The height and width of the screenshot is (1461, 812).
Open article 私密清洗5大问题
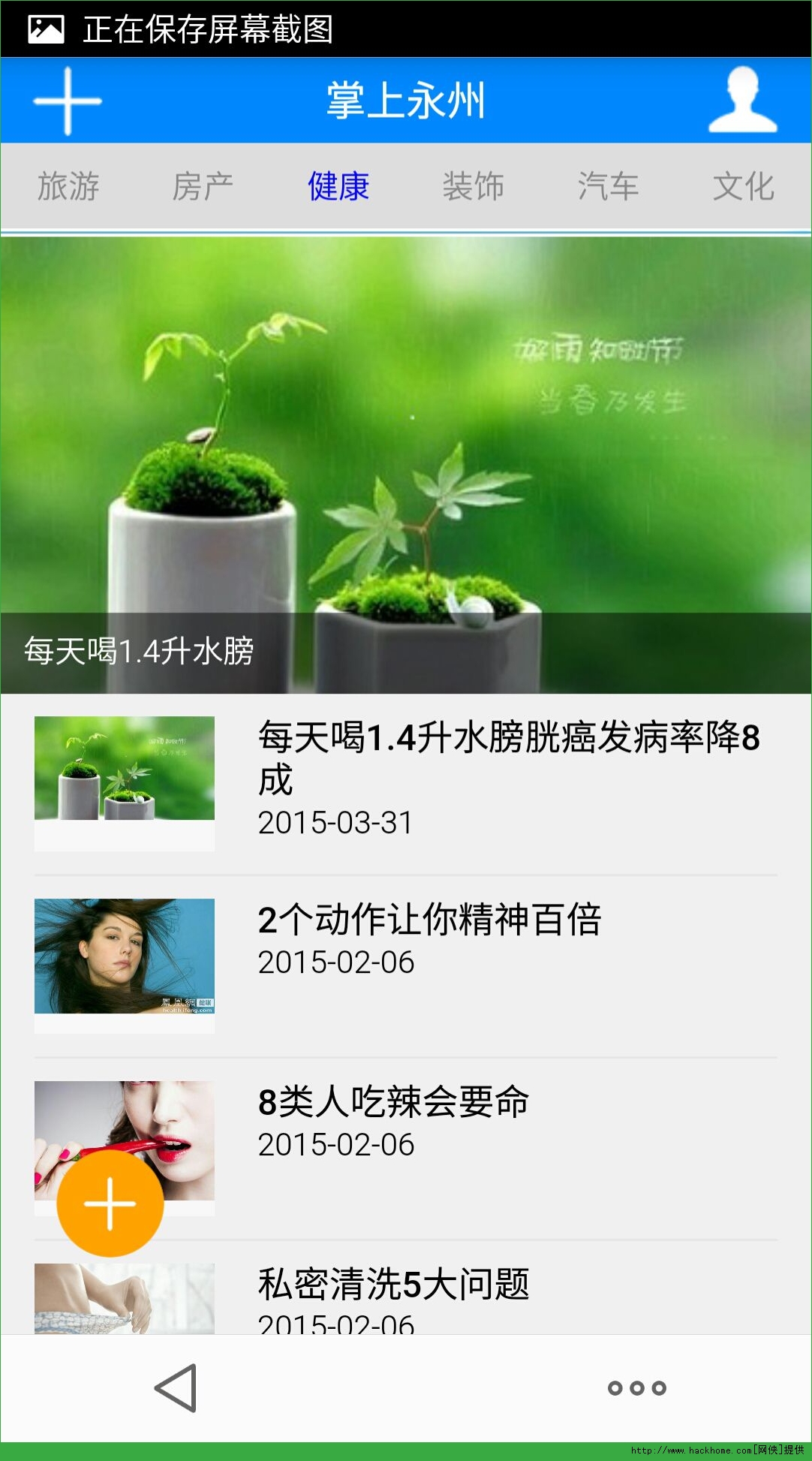click(x=393, y=1285)
